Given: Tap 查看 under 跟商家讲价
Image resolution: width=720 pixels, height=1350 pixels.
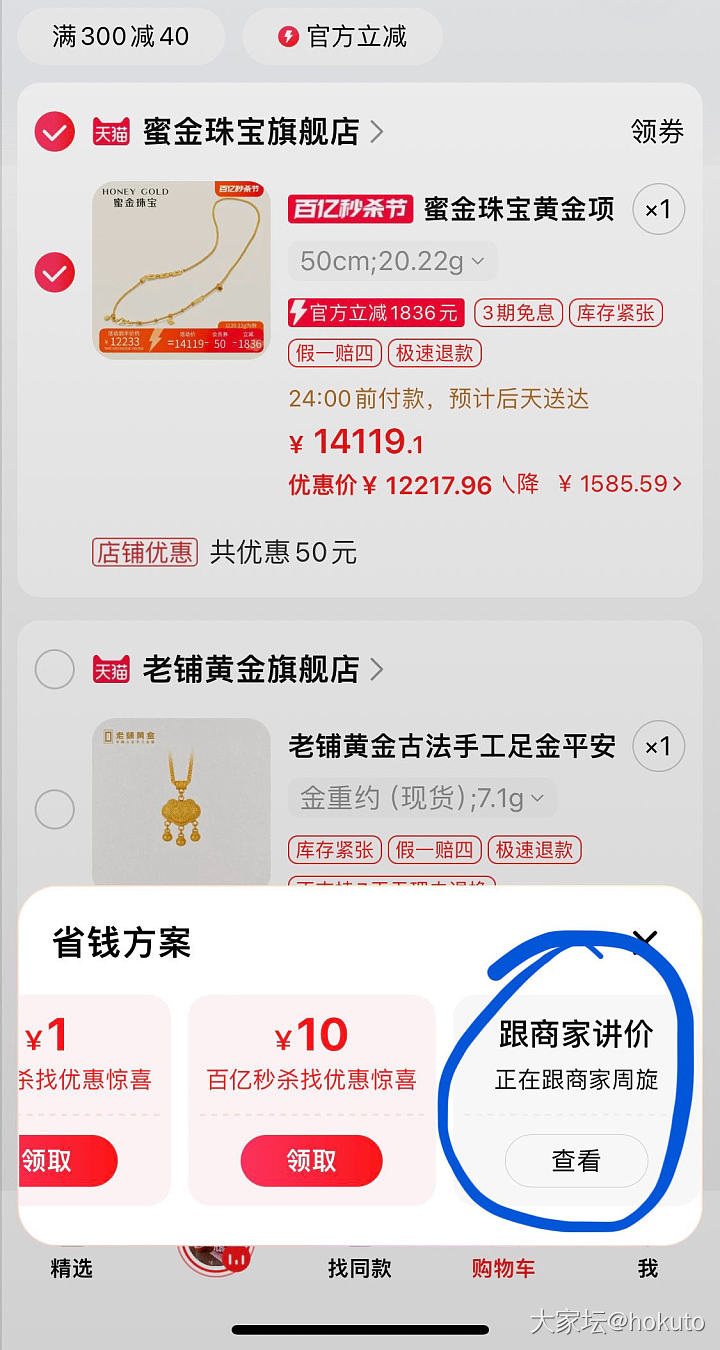Looking at the screenshot, I should click(x=576, y=1161).
